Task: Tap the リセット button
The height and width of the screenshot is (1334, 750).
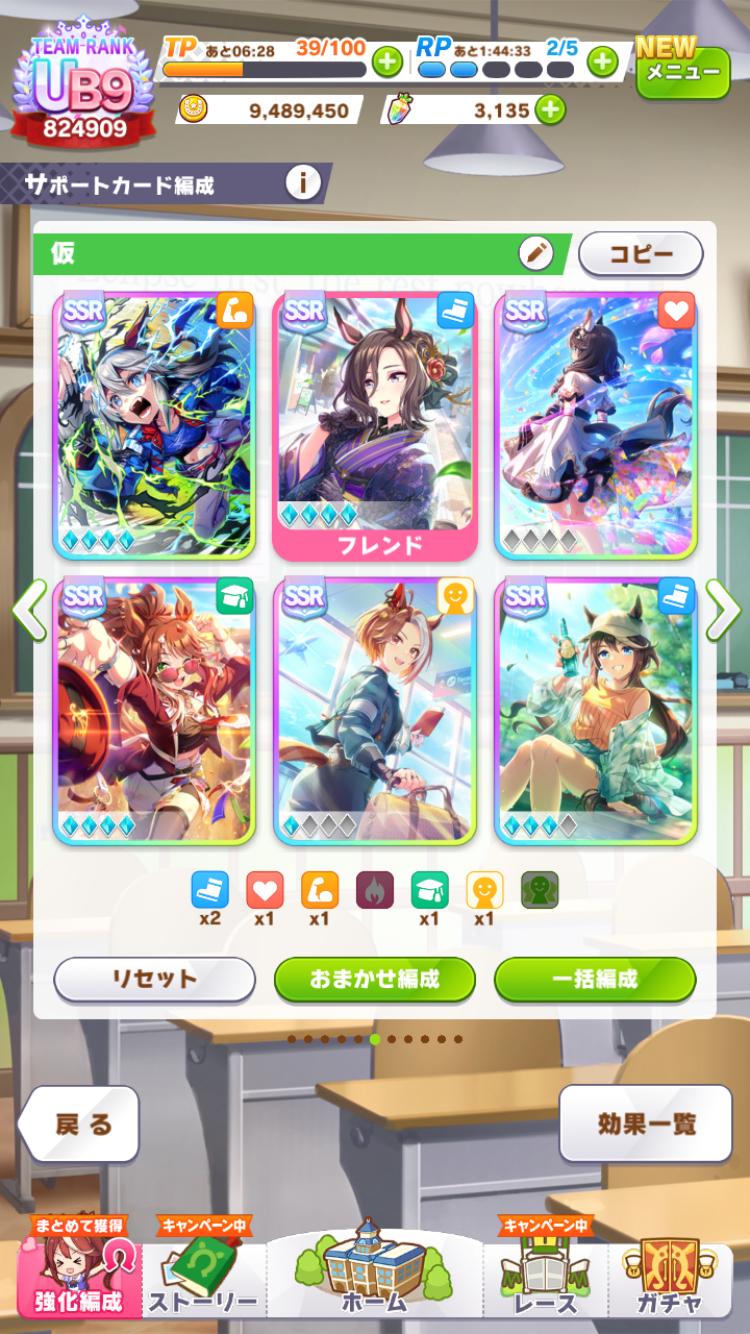Action: (x=154, y=979)
